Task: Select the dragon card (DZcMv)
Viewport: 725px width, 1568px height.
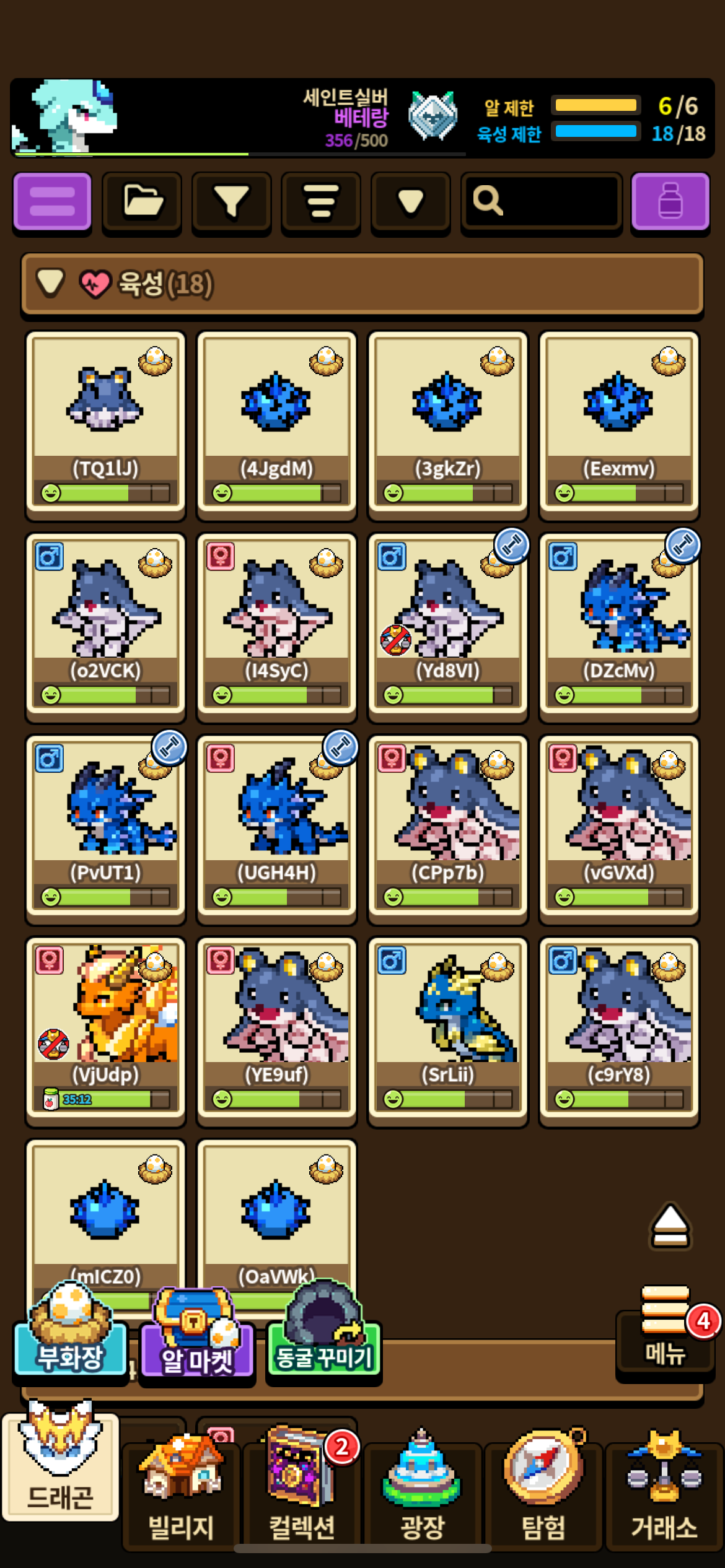Action: coord(618,625)
